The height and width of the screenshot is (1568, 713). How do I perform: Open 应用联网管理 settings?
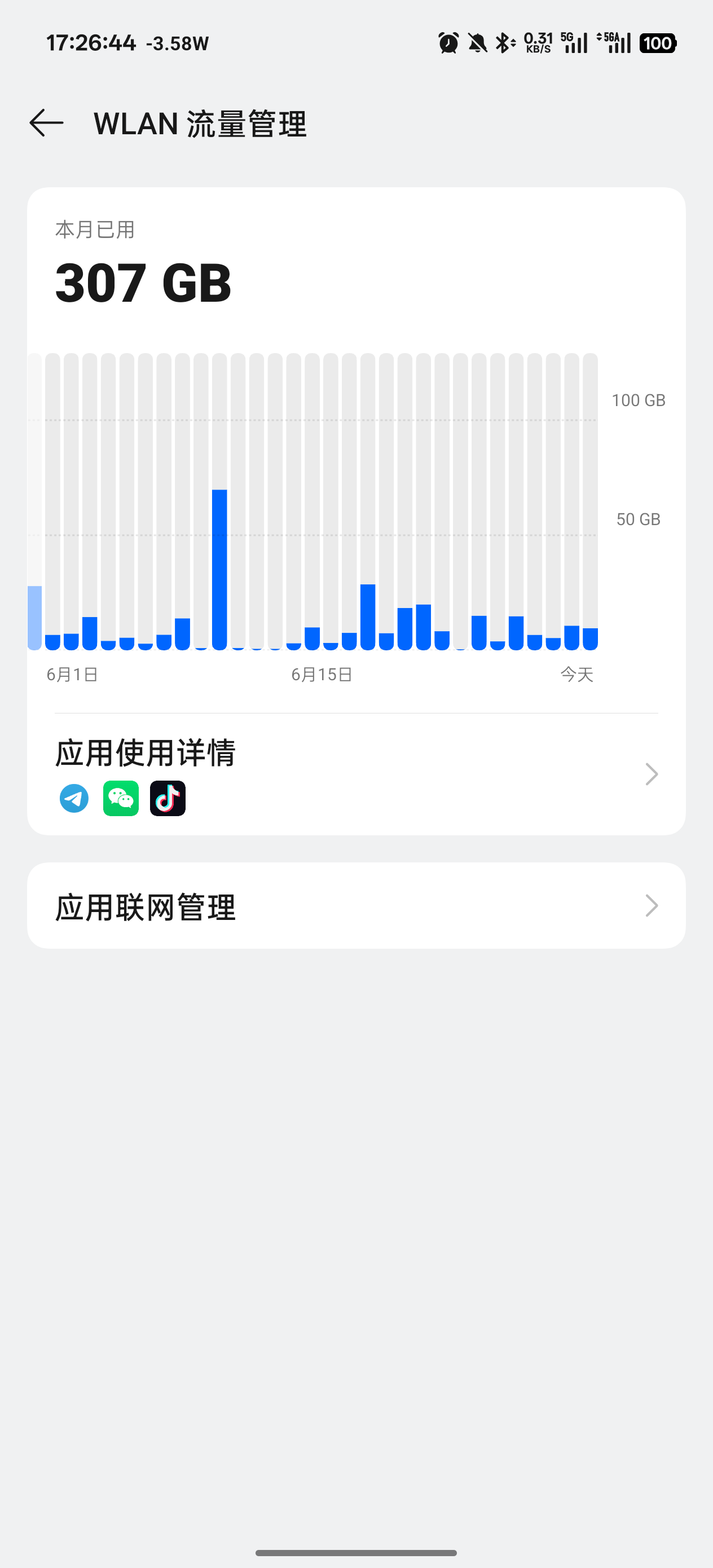[356, 905]
